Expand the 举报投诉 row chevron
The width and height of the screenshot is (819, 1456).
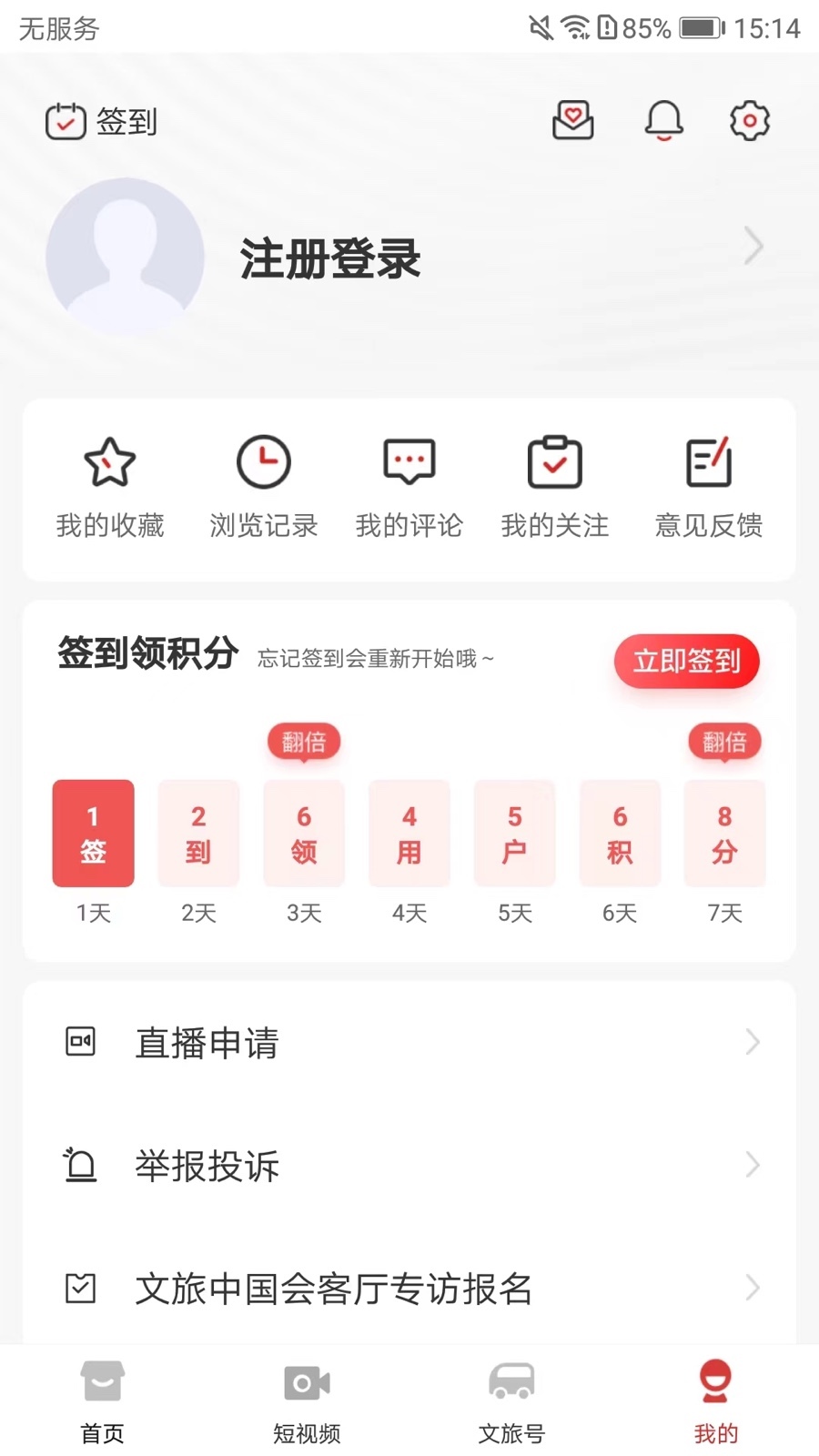[x=753, y=1166]
